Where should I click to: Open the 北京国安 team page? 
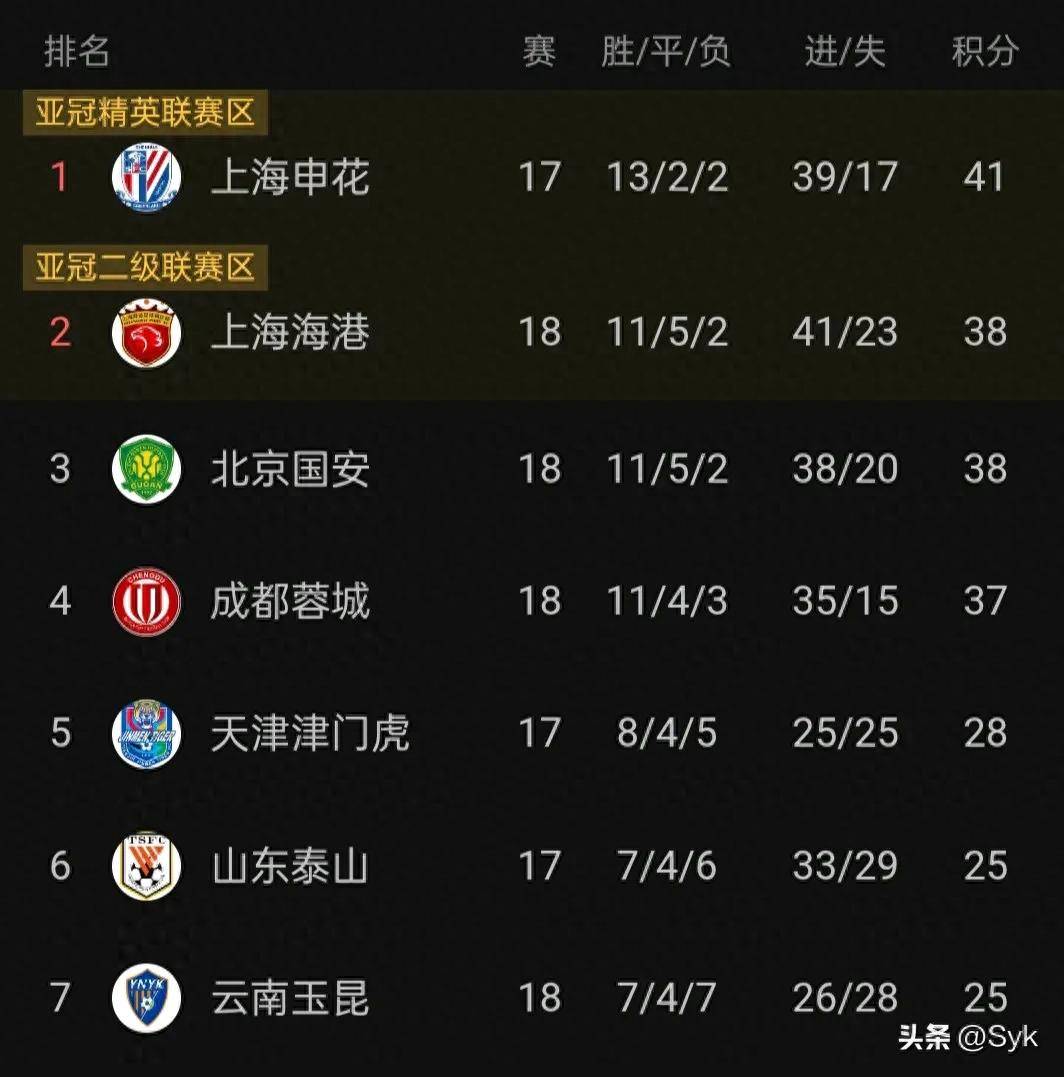point(290,466)
